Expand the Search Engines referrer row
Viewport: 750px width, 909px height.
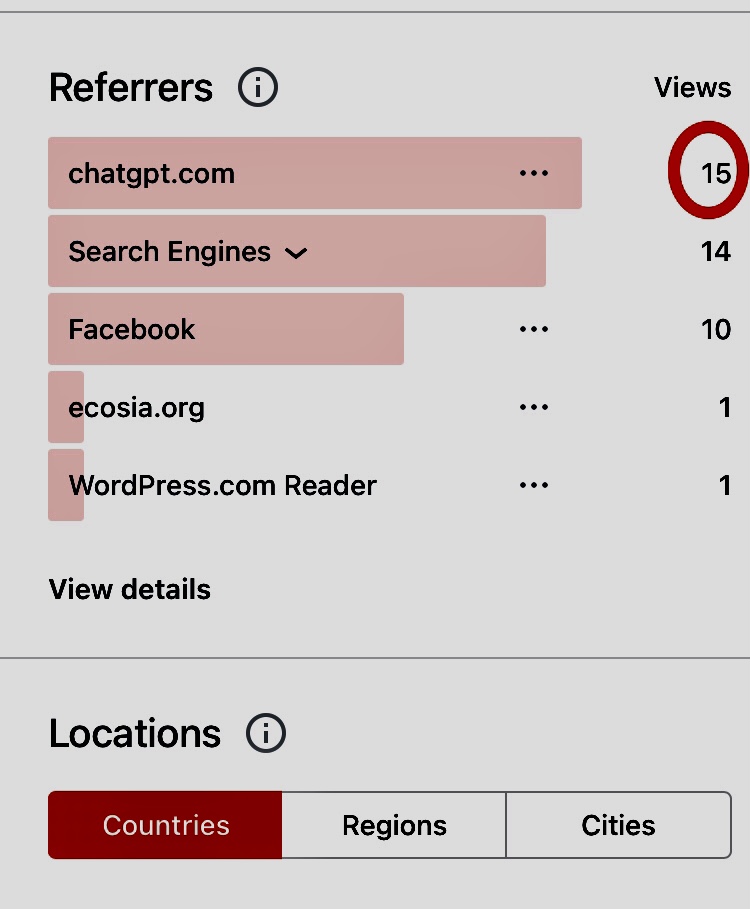coord(296,253)
